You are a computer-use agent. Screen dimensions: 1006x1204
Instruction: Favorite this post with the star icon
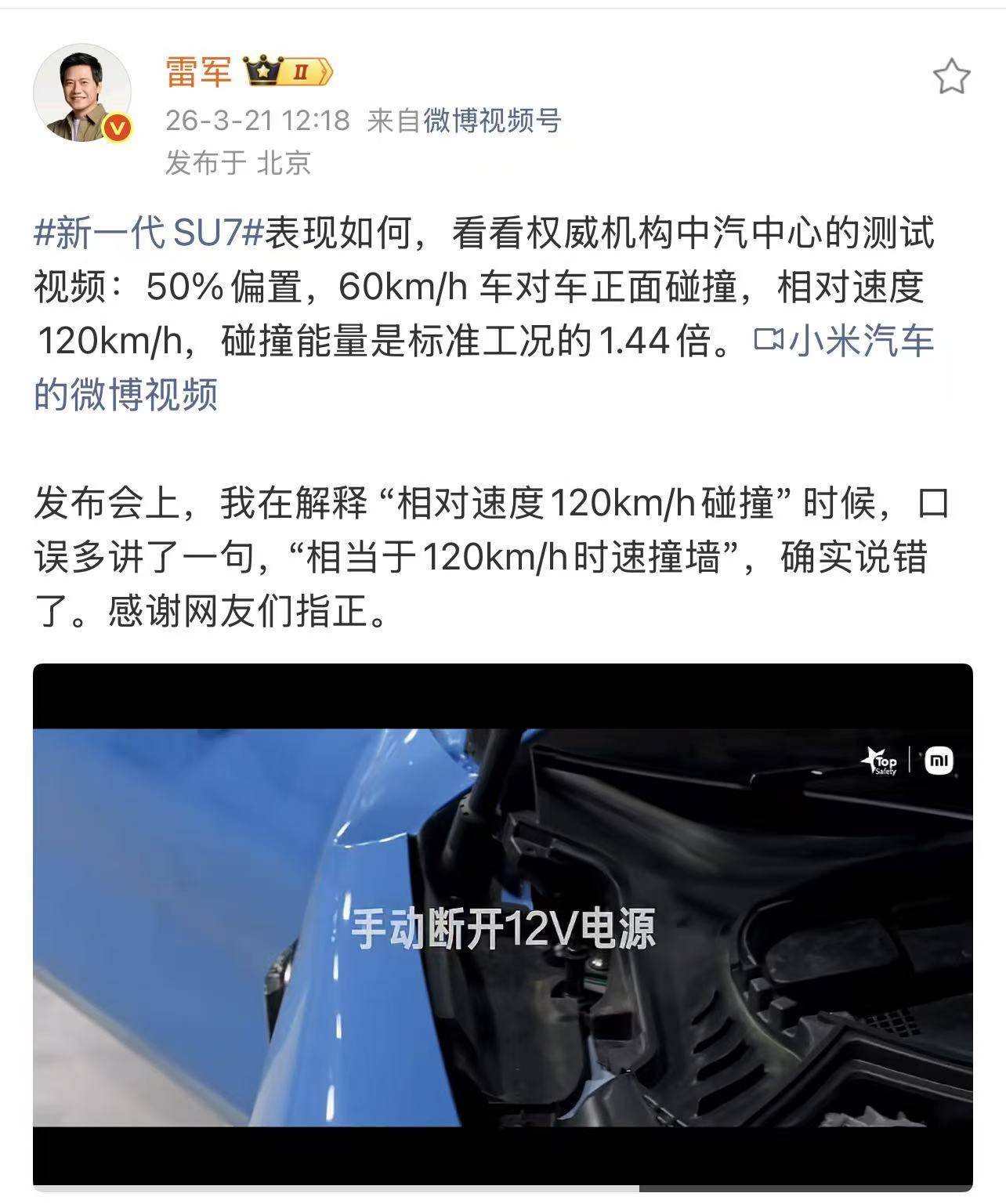point(951,77)
